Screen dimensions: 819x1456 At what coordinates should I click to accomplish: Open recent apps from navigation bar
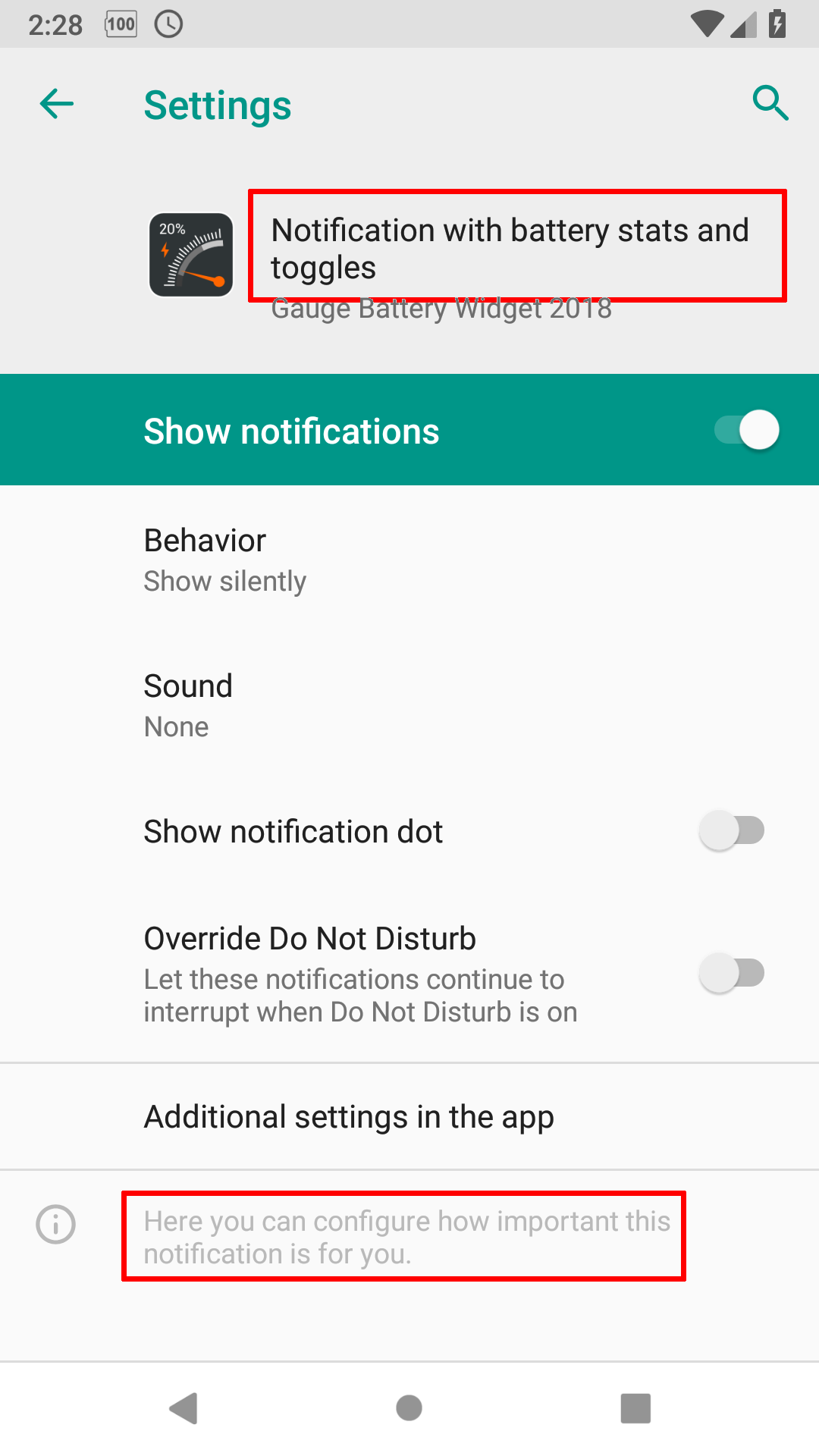(x=635, y=1408)
